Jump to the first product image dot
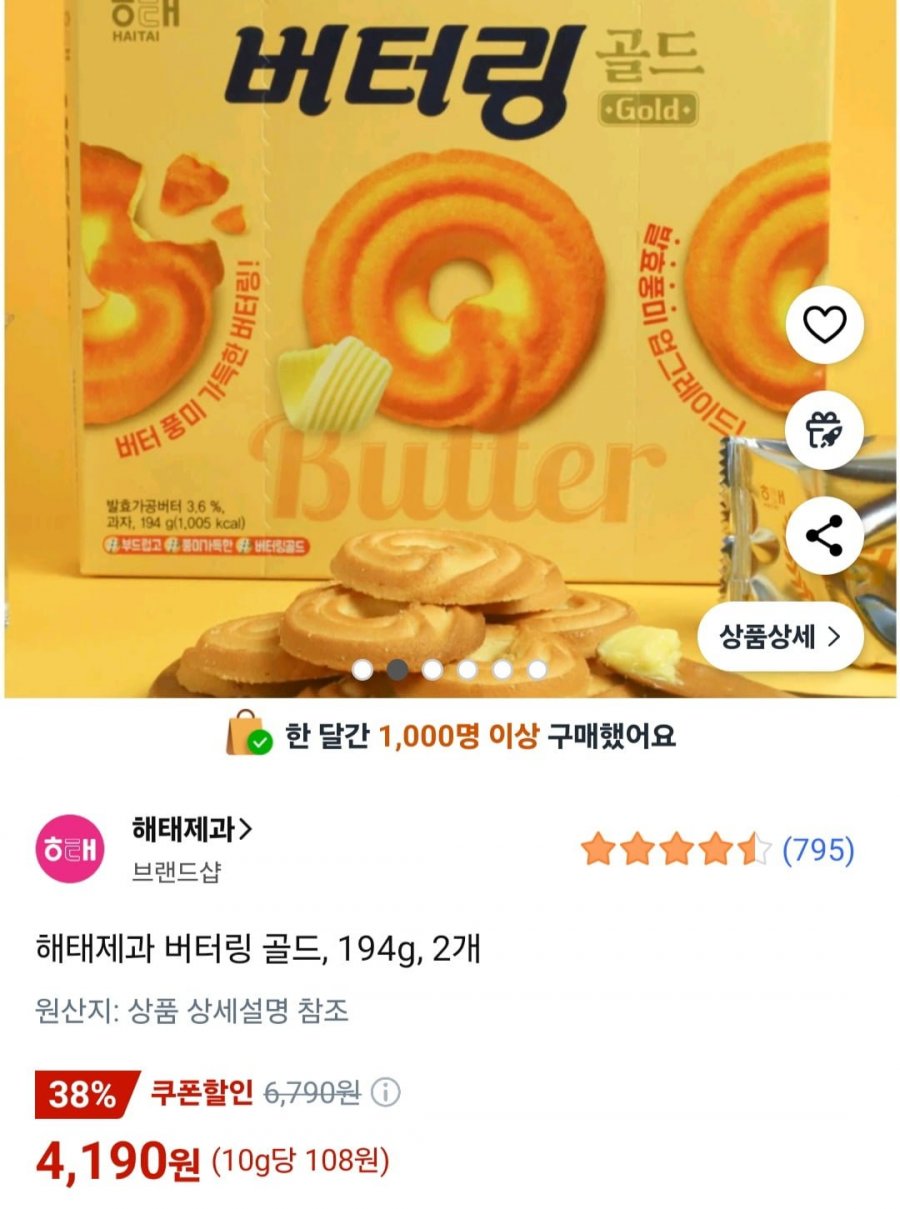This screenshot has width=900, height=1209. 362,669
